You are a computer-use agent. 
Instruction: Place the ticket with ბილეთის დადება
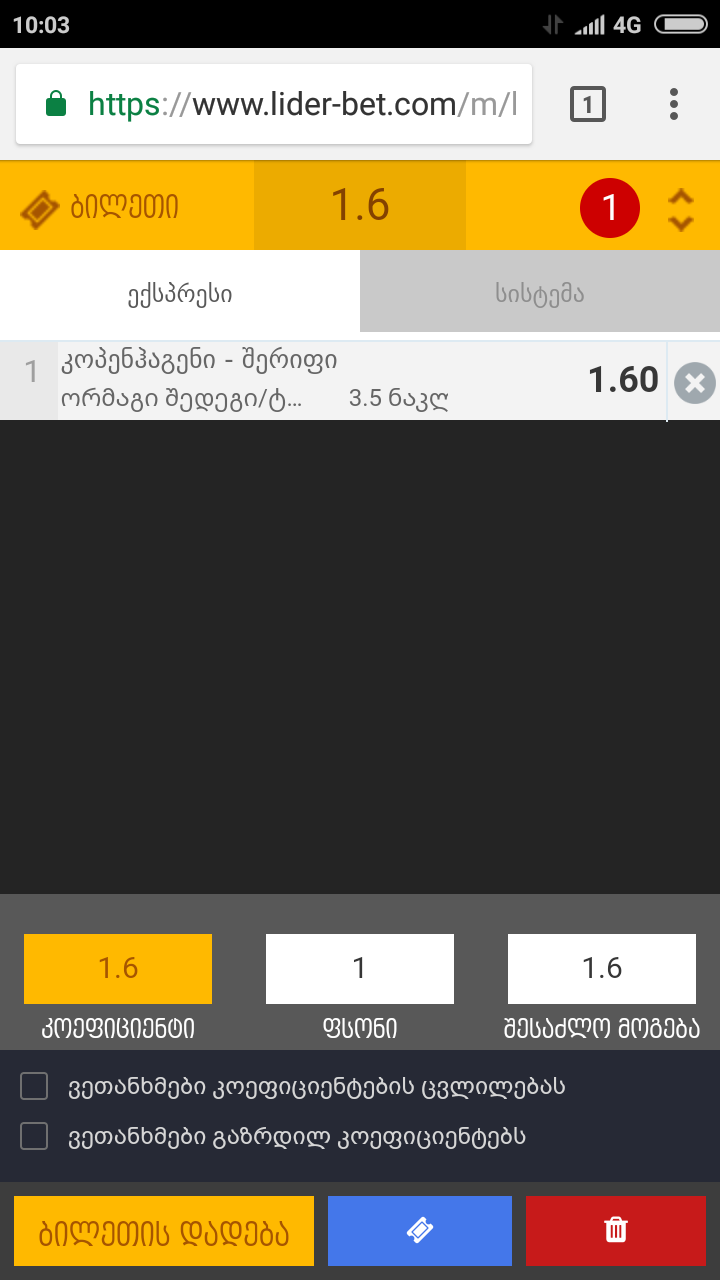pos(164,1231)
